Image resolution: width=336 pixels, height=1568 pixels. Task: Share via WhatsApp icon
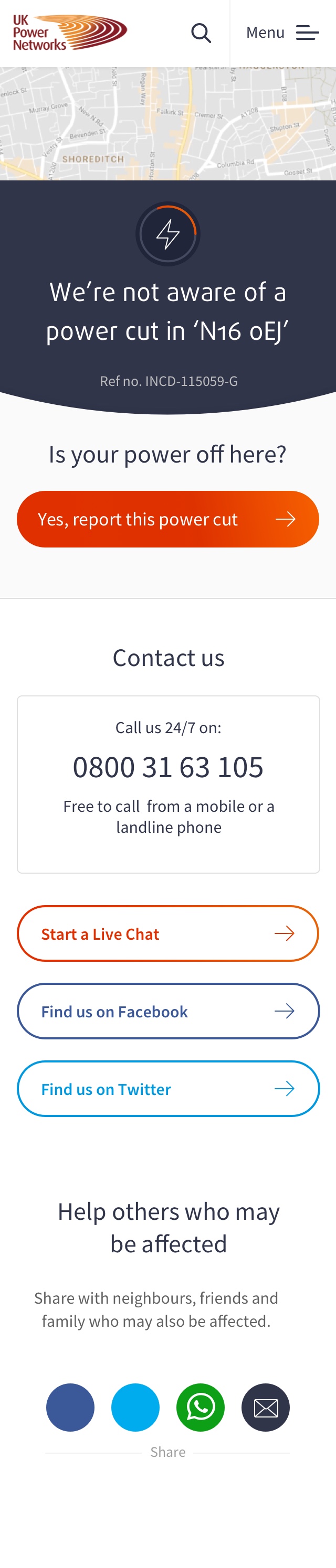[201, 1408]
